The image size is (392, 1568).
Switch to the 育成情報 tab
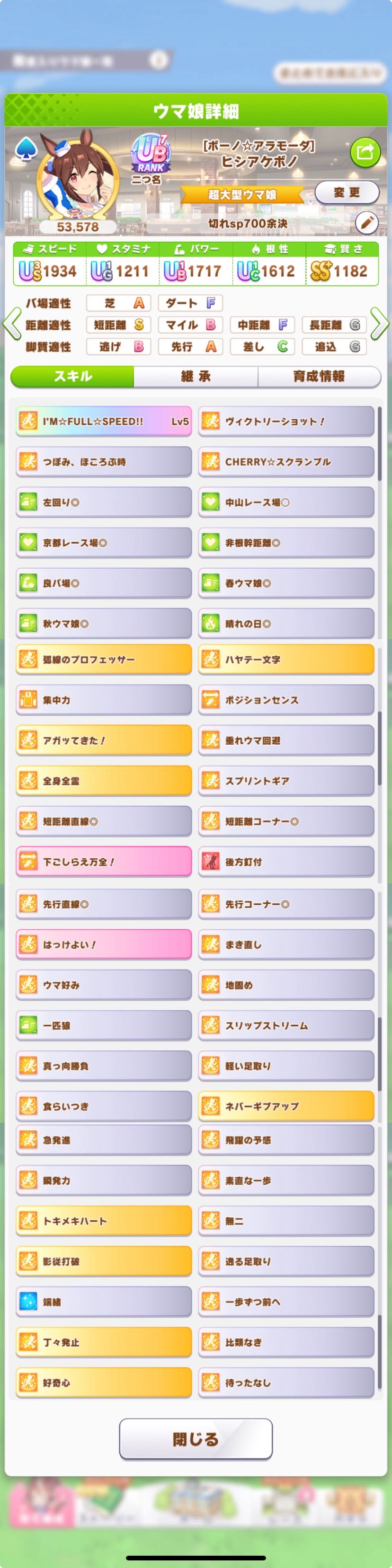[318, 376]
